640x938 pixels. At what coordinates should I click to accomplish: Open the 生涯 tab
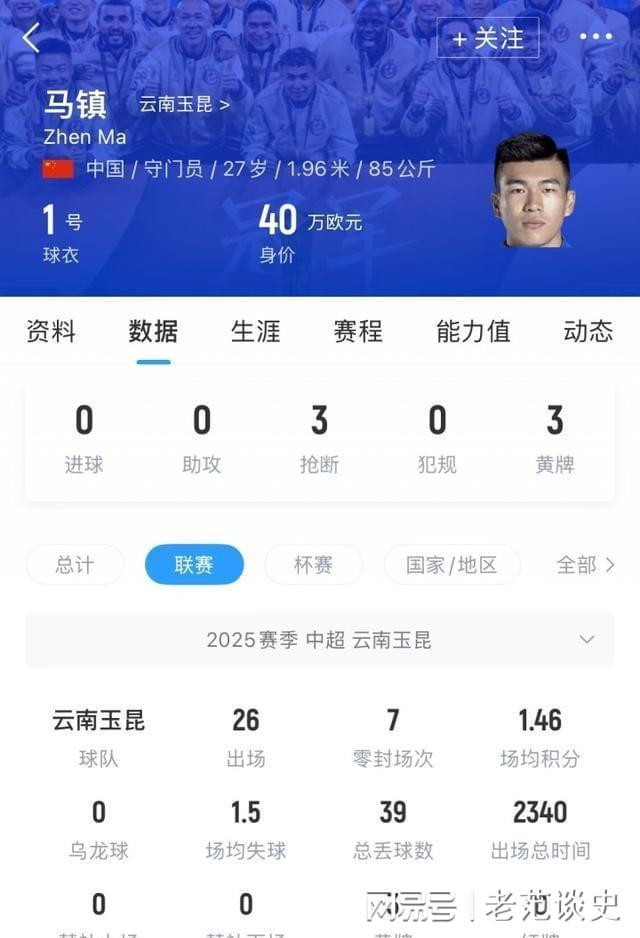[x=256, y=331]
